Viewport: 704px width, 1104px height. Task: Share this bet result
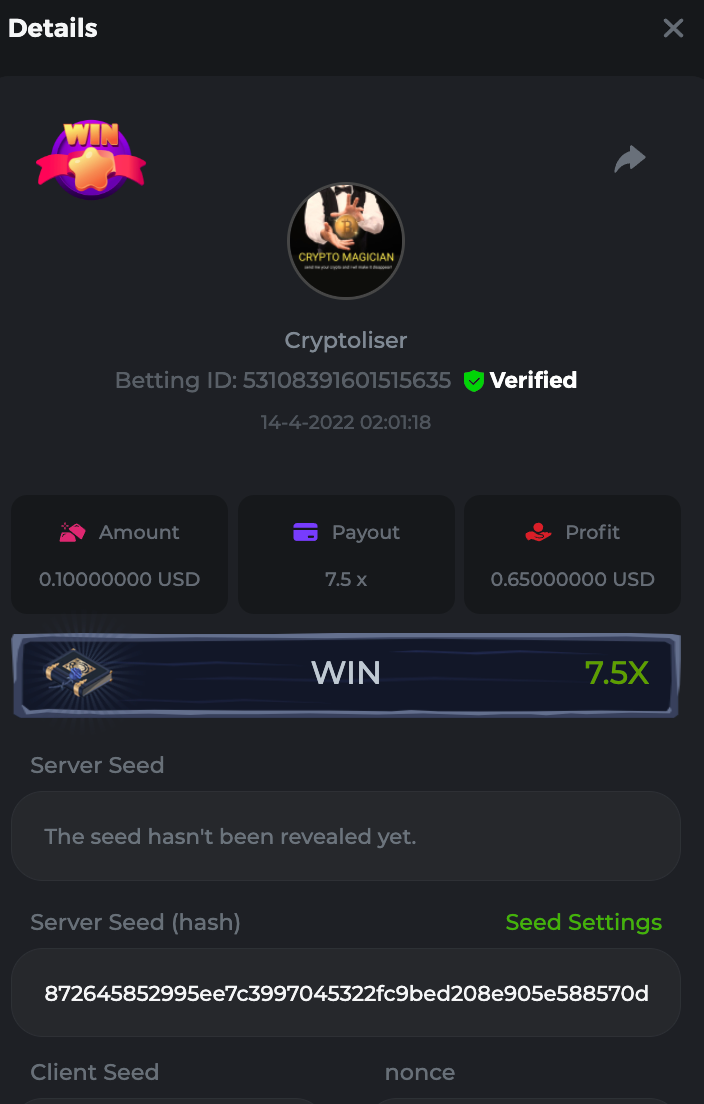point(630,159)
